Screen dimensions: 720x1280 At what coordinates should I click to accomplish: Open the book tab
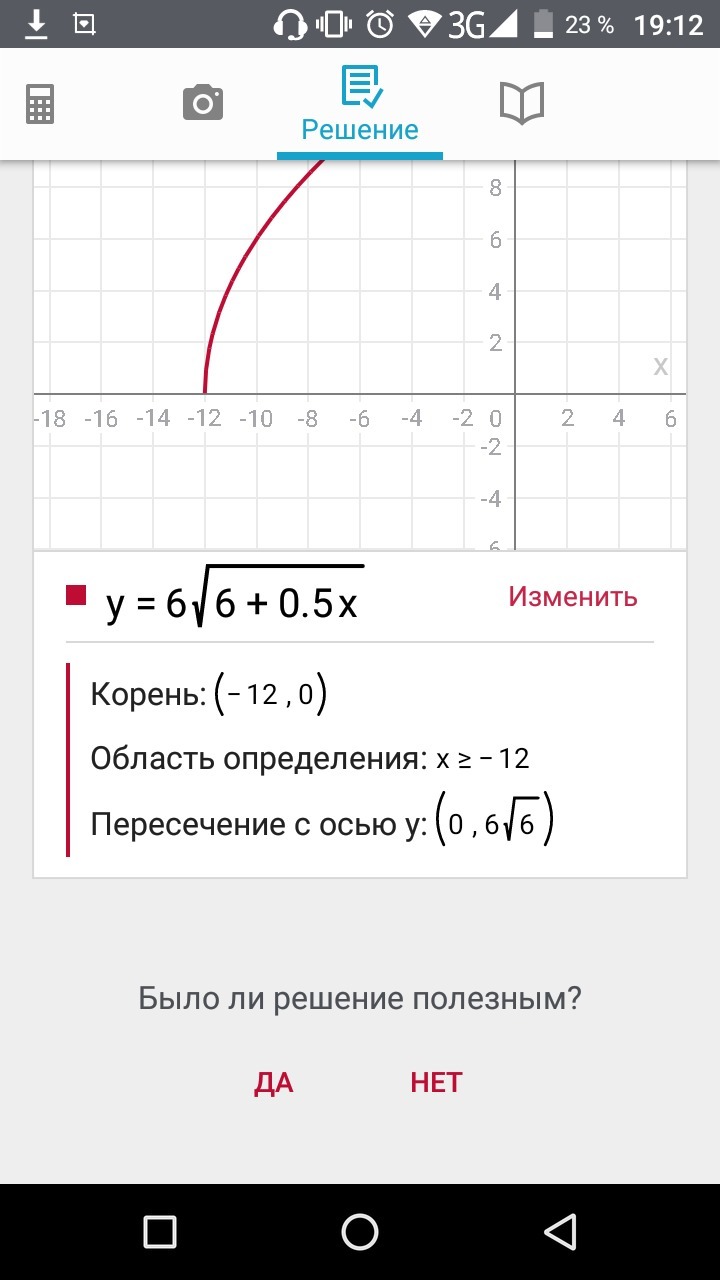pos(521,103)
